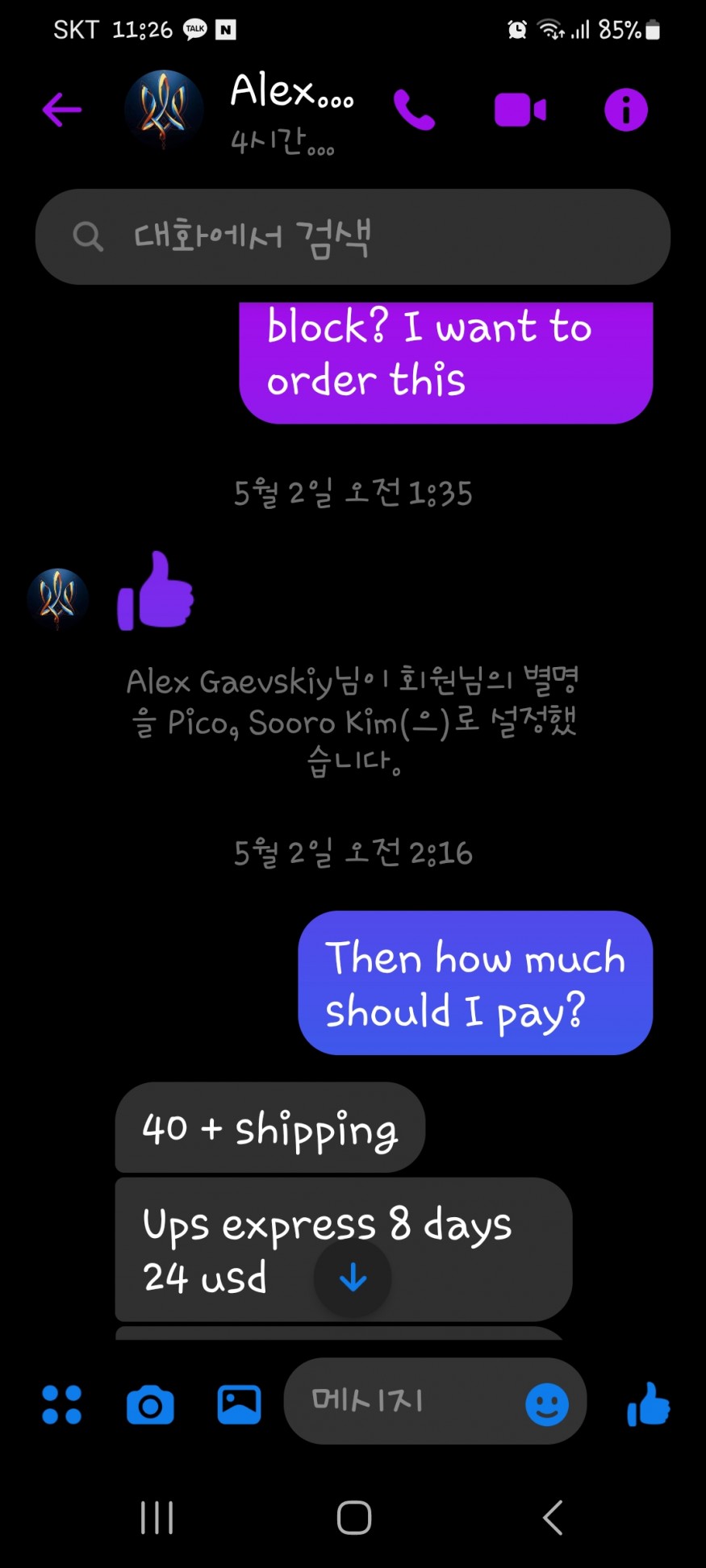Tap the in-conversation search field
Viewport: 706px width, 1568px height.
coord(353,237)
